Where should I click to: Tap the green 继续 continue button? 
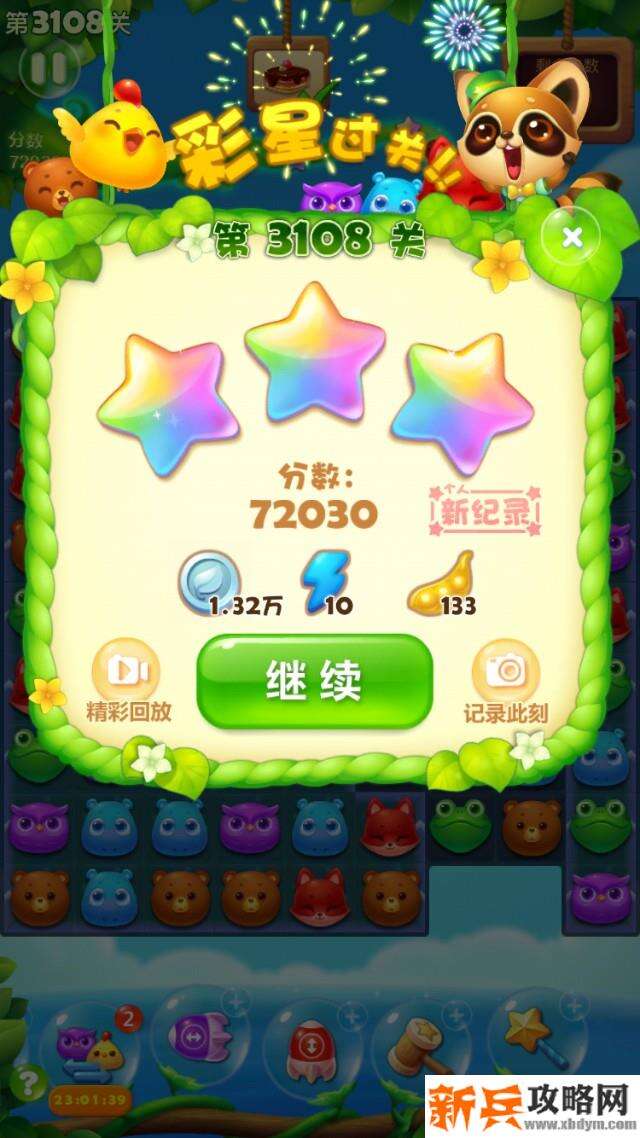[314, 681]
